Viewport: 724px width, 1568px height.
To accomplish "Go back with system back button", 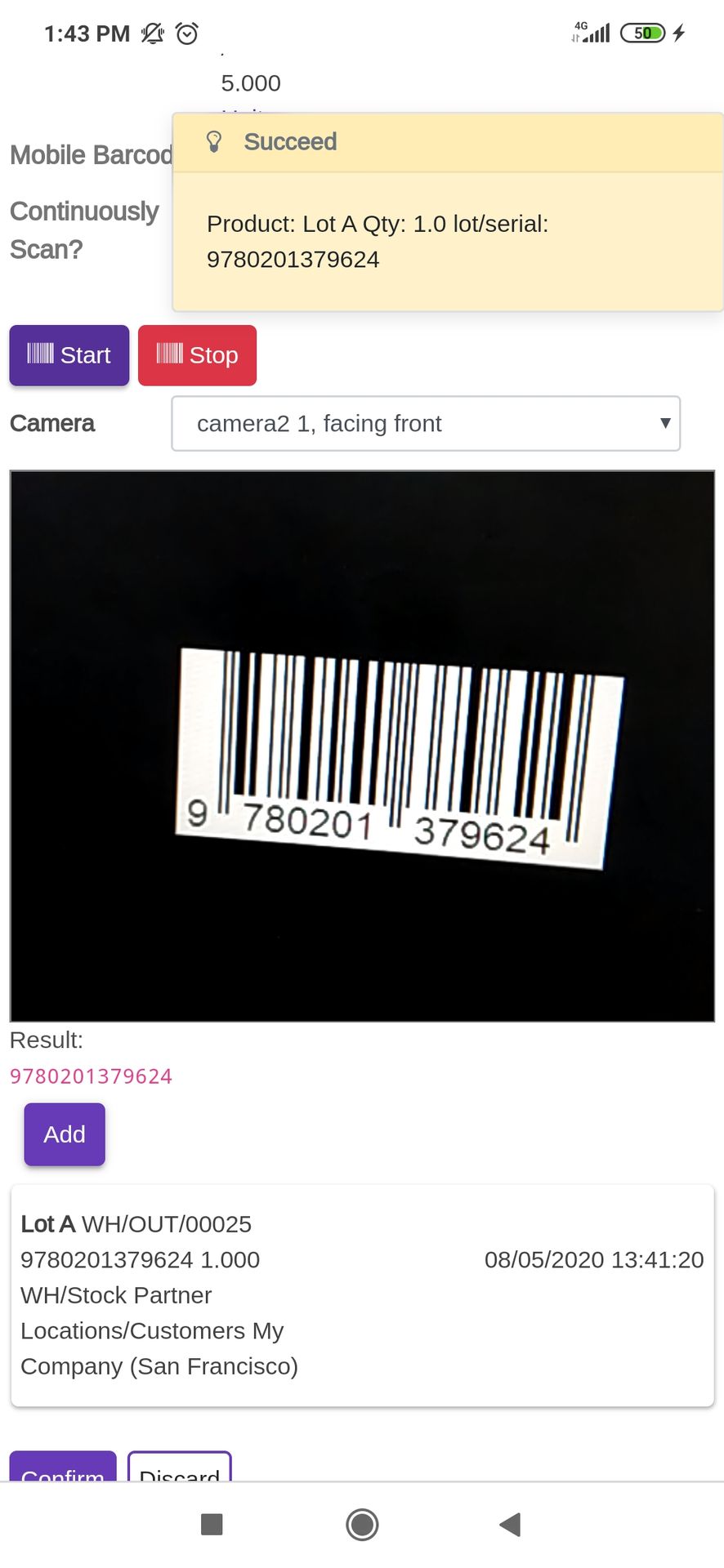I will [x=510, y=1524].
